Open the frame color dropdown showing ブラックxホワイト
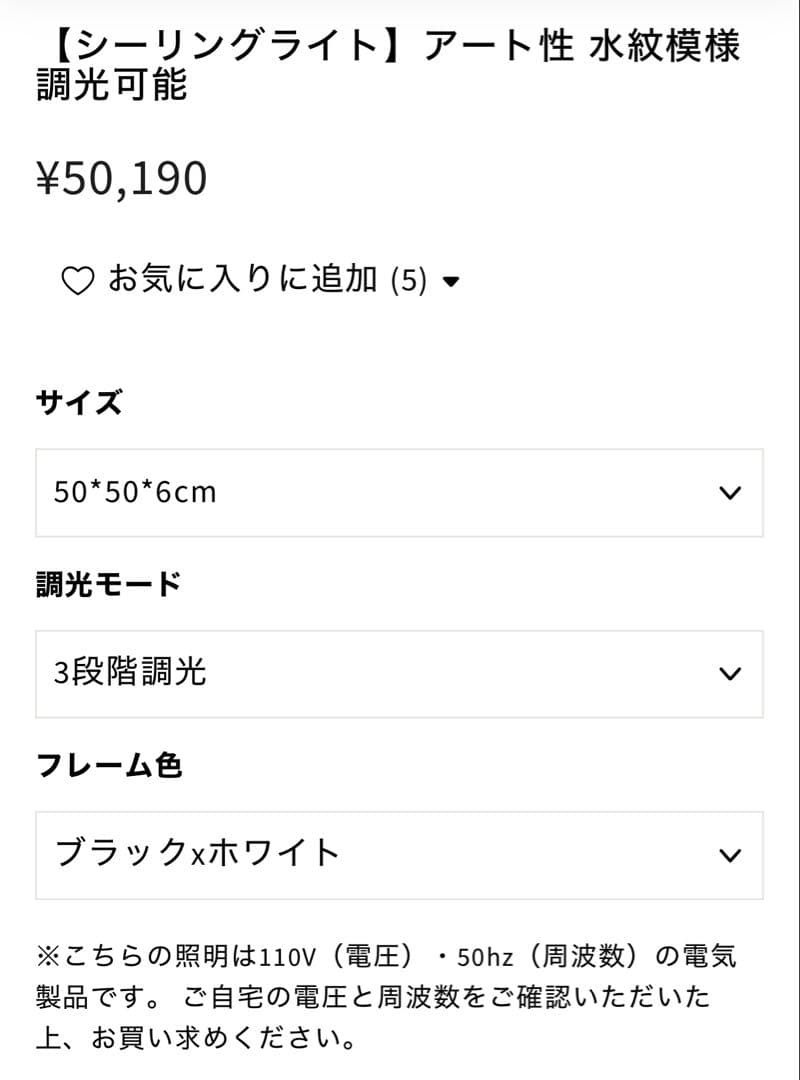The image size is (800, 1080). 400,855
